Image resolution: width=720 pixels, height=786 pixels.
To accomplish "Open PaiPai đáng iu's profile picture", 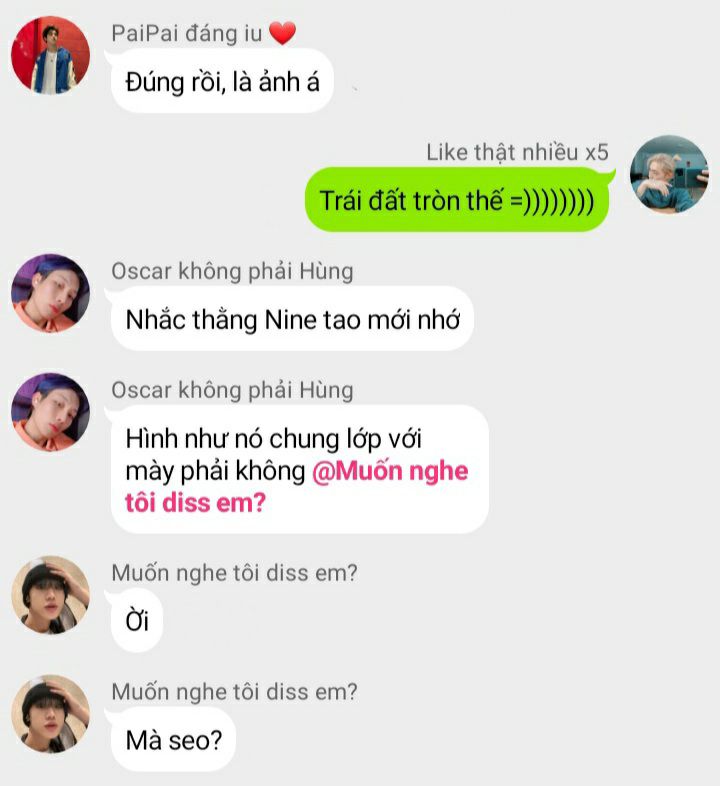I will pos(50,55).
